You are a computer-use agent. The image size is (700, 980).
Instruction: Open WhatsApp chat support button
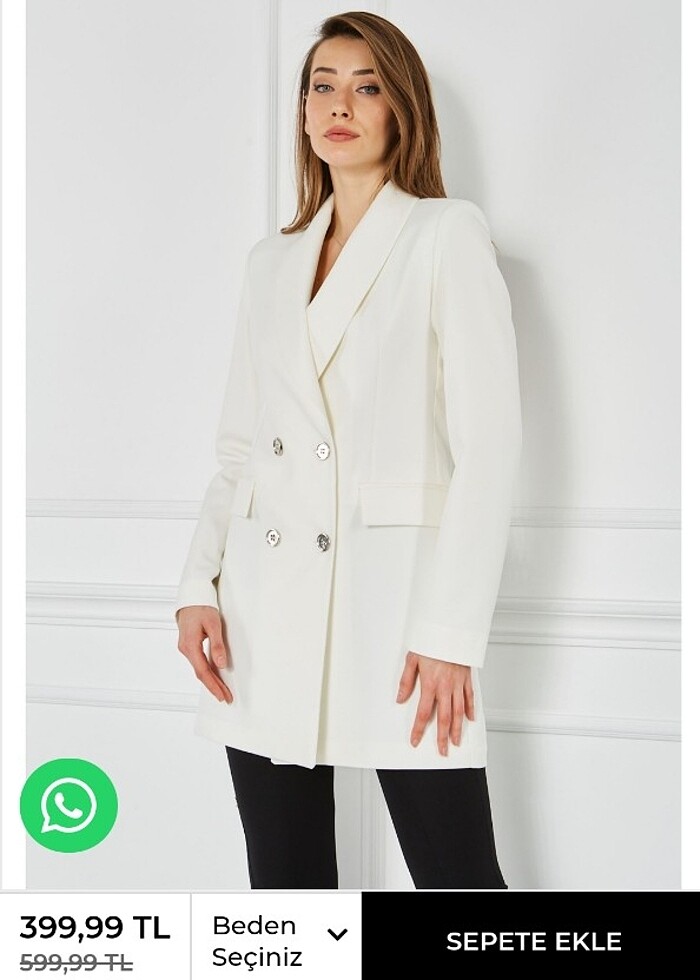click(x=69, y=805)
